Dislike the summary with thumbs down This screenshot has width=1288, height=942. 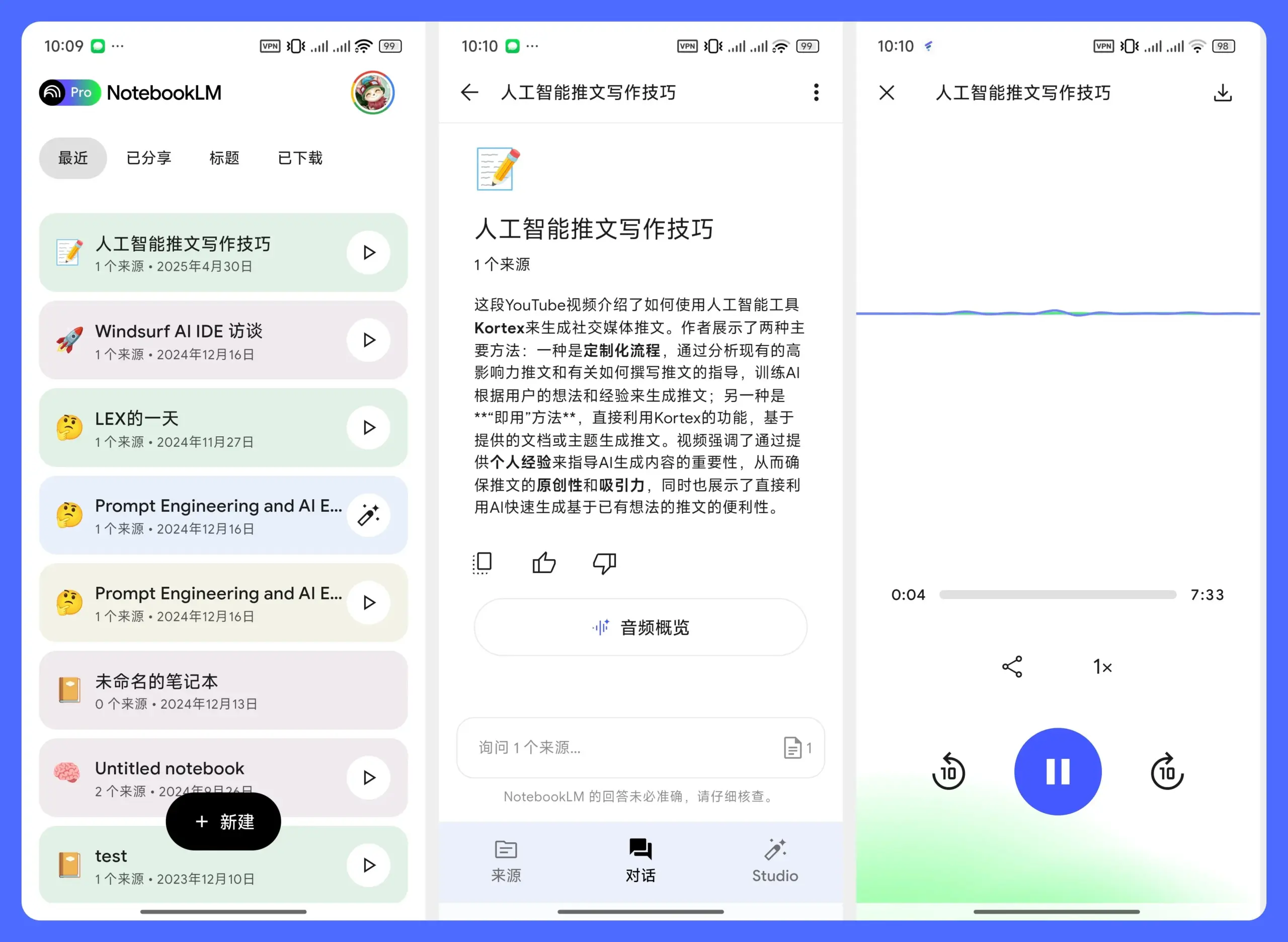pyautogui.click(x=604, y=564)
